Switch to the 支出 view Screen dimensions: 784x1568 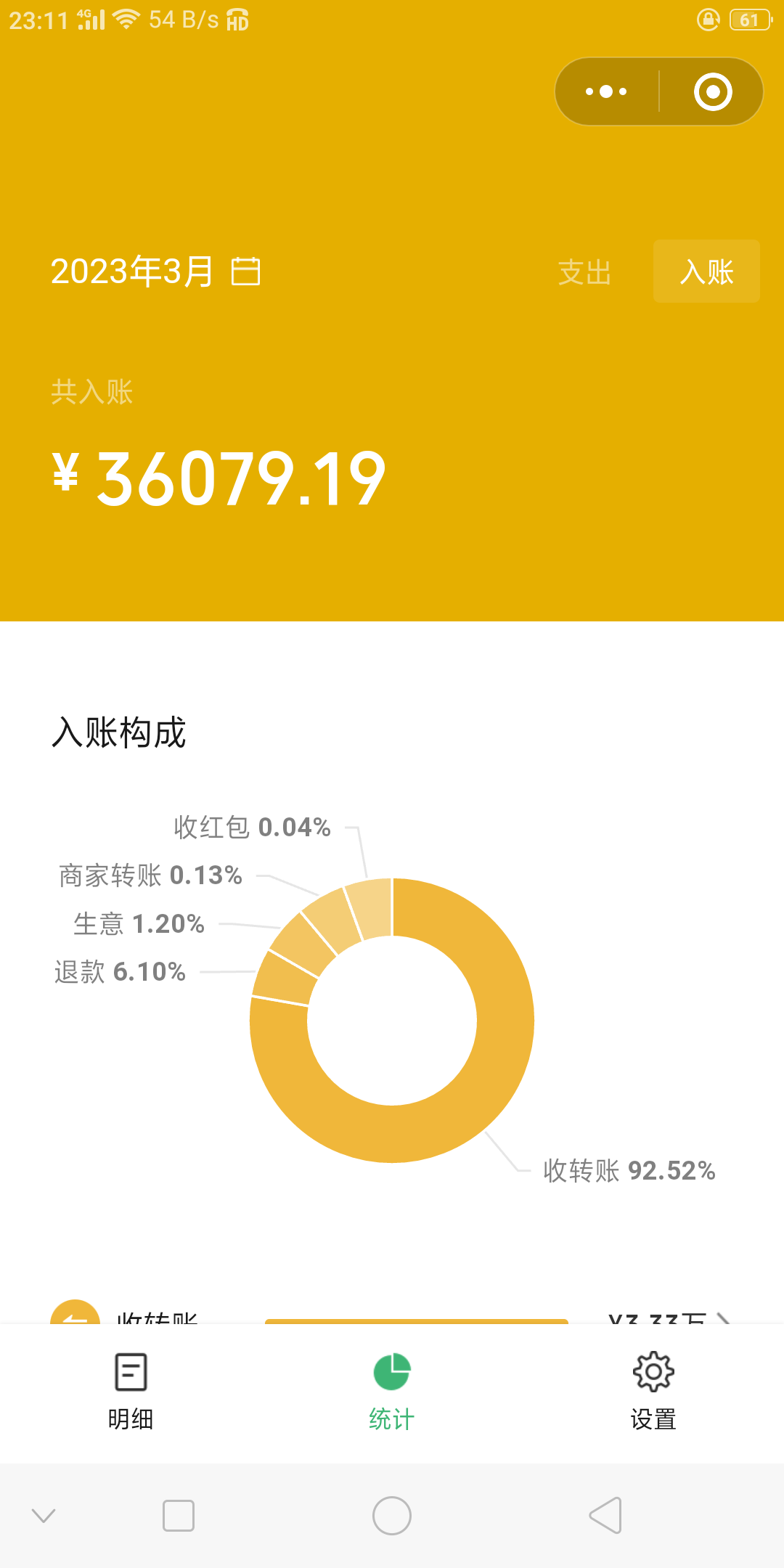coord(584,272)
